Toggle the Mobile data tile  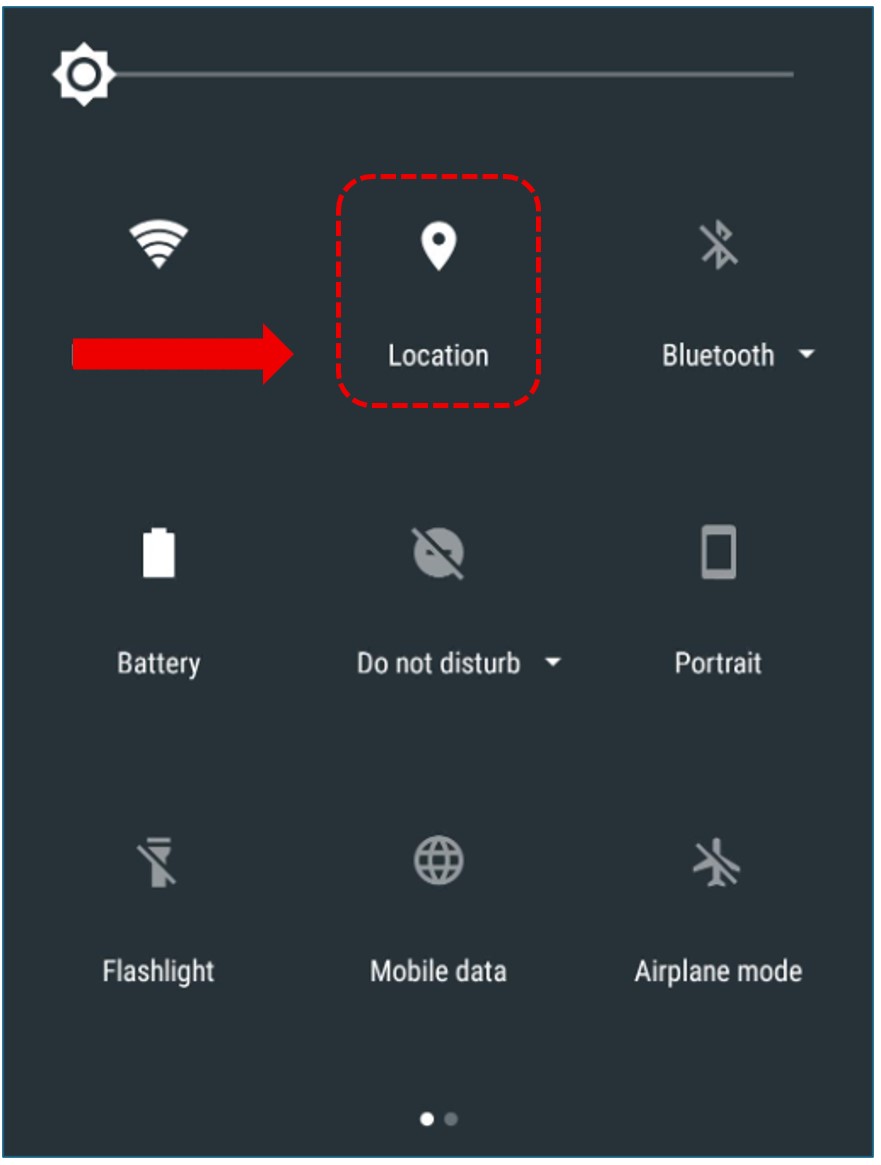(x=438, y=860)
